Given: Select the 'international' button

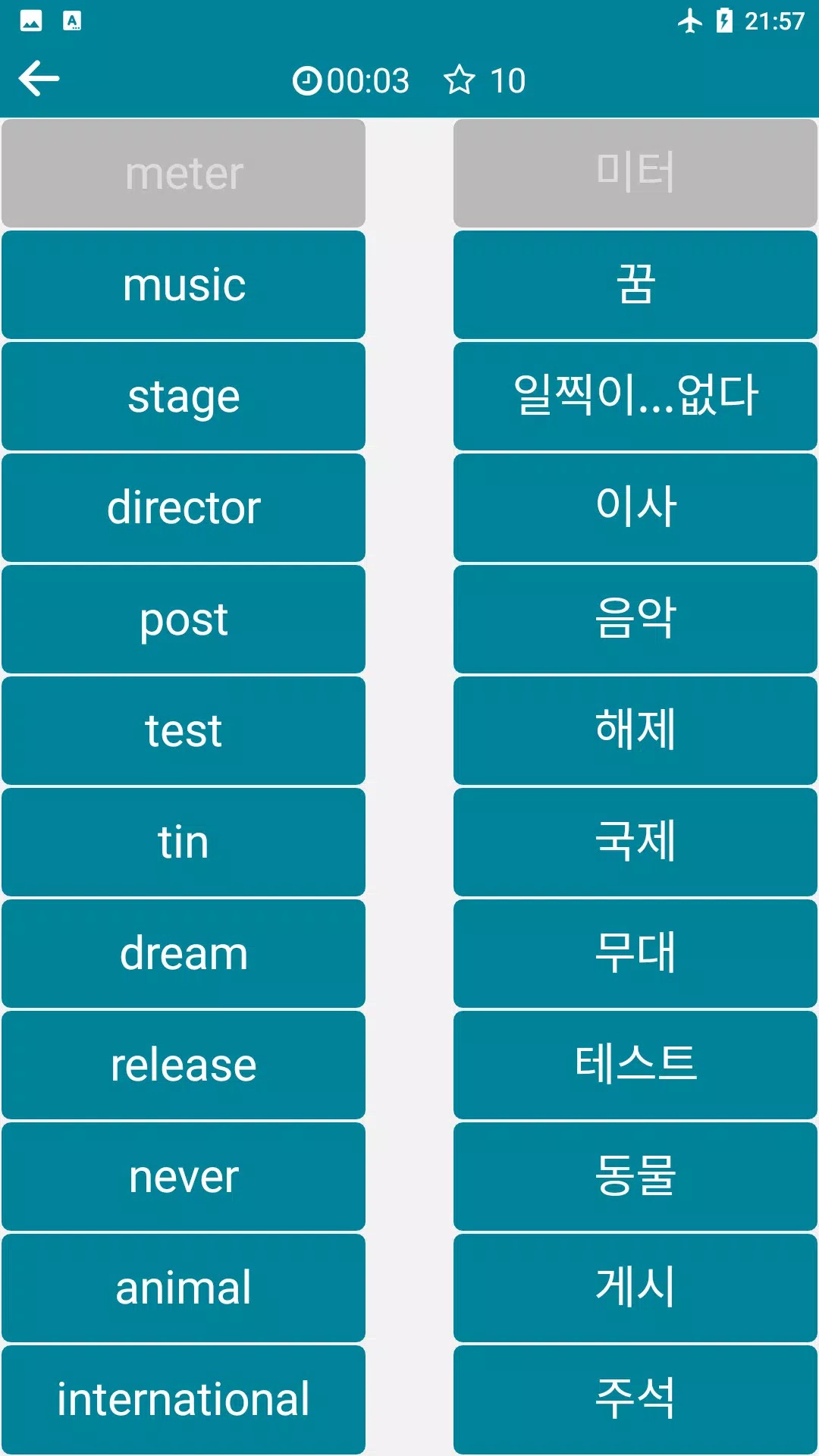Looking at the screenshot, I should coord(184,1400).
